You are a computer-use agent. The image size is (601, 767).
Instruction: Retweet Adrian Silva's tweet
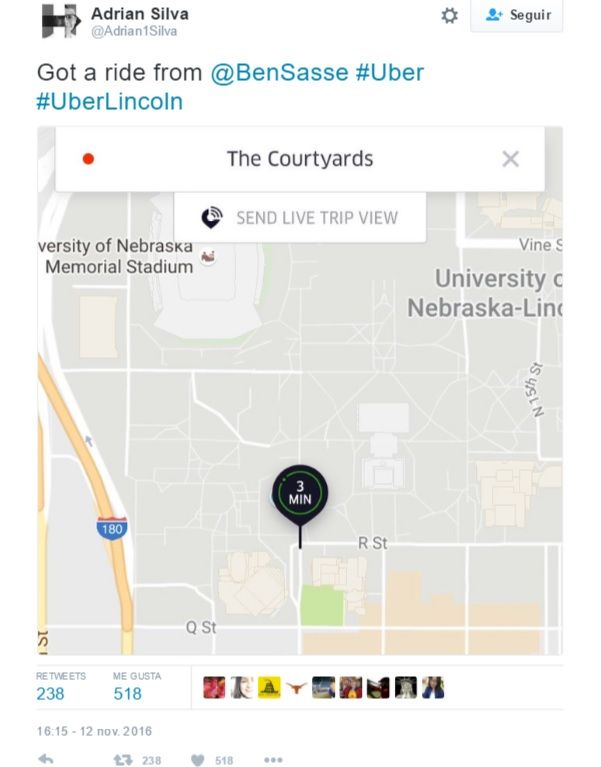pyautogui.click(x=124, y=760)
